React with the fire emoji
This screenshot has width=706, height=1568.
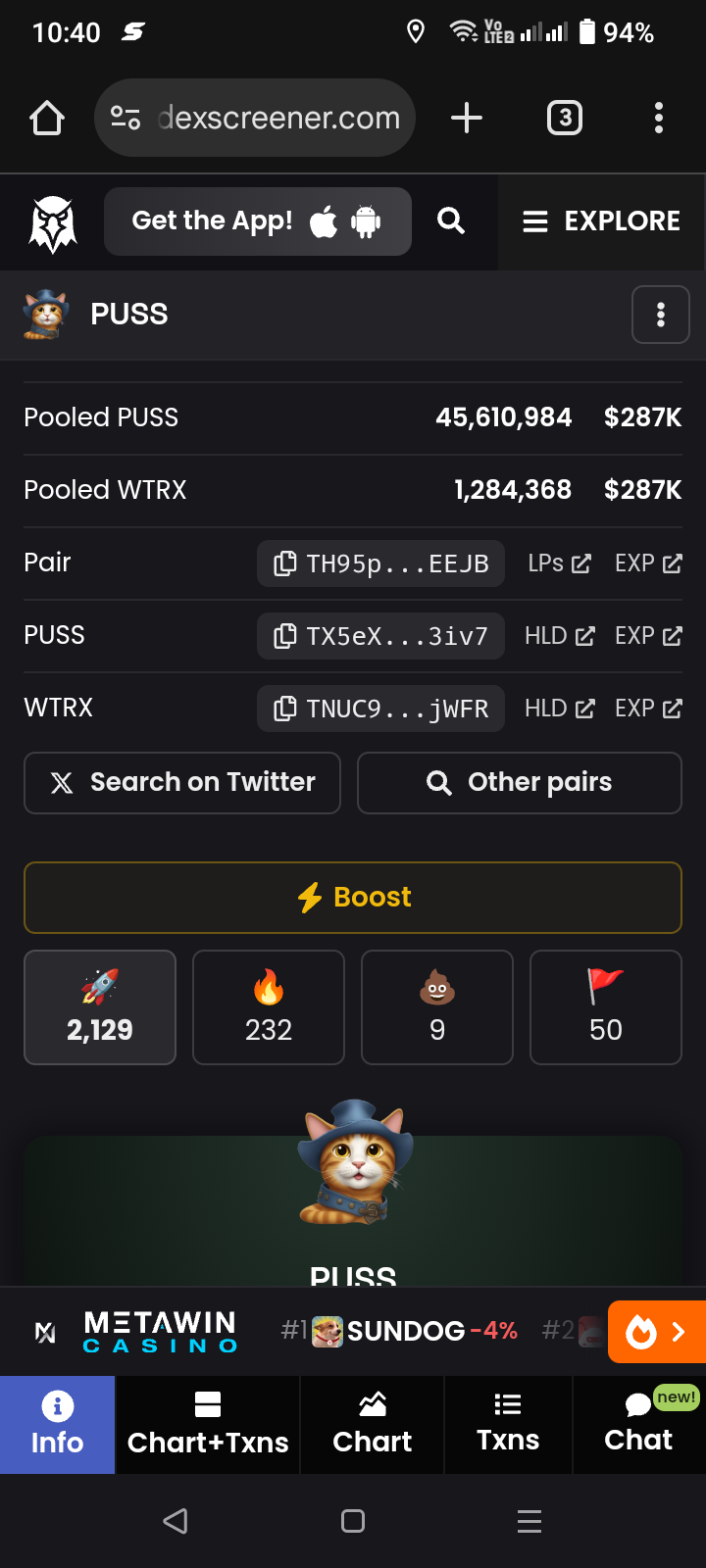point(269,1006)
